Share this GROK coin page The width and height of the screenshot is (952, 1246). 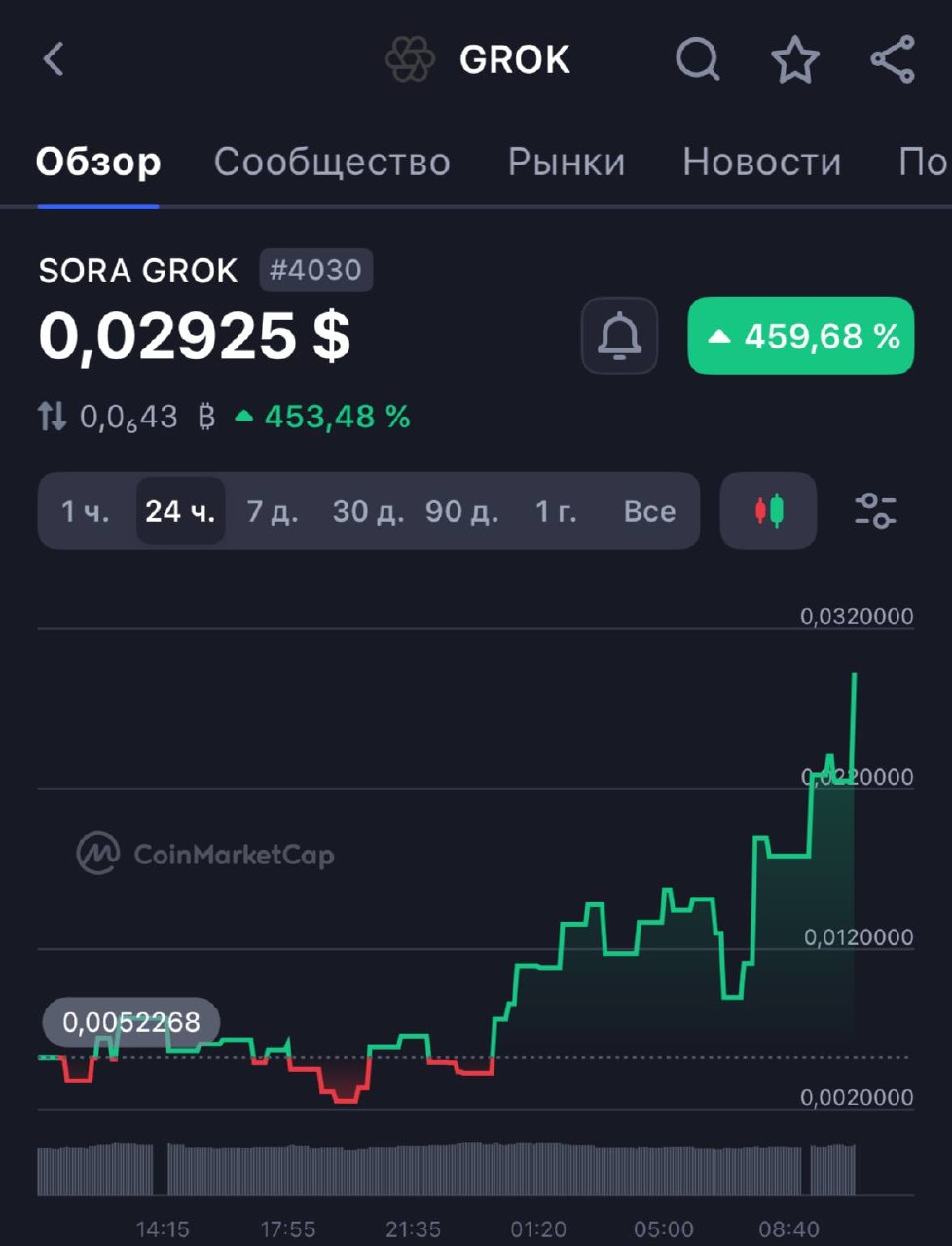892,59
